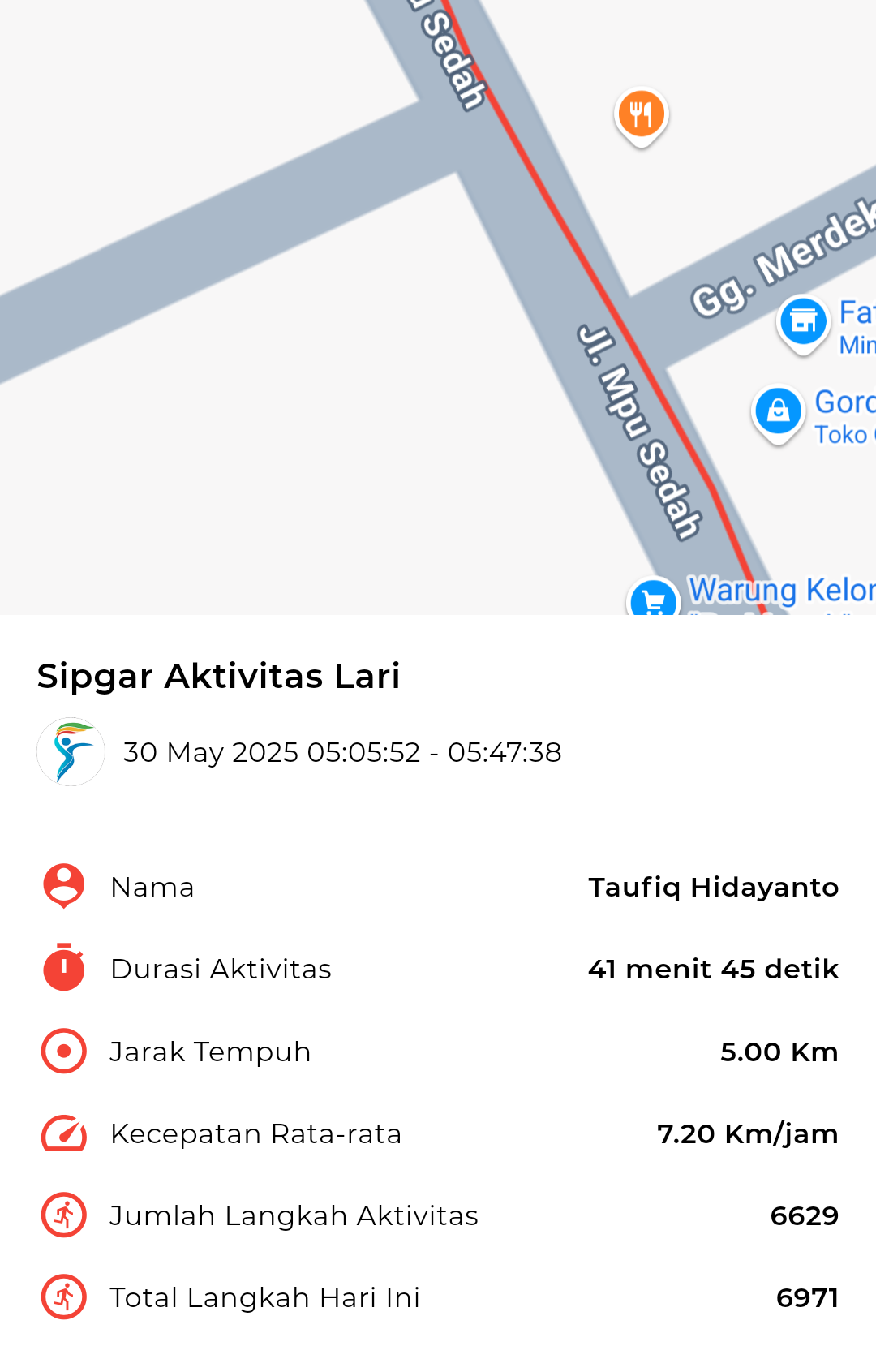This screenshot has width=876, height=1372.
Task: Click the Sipgar app logo icon
Action: coord(71,752)
